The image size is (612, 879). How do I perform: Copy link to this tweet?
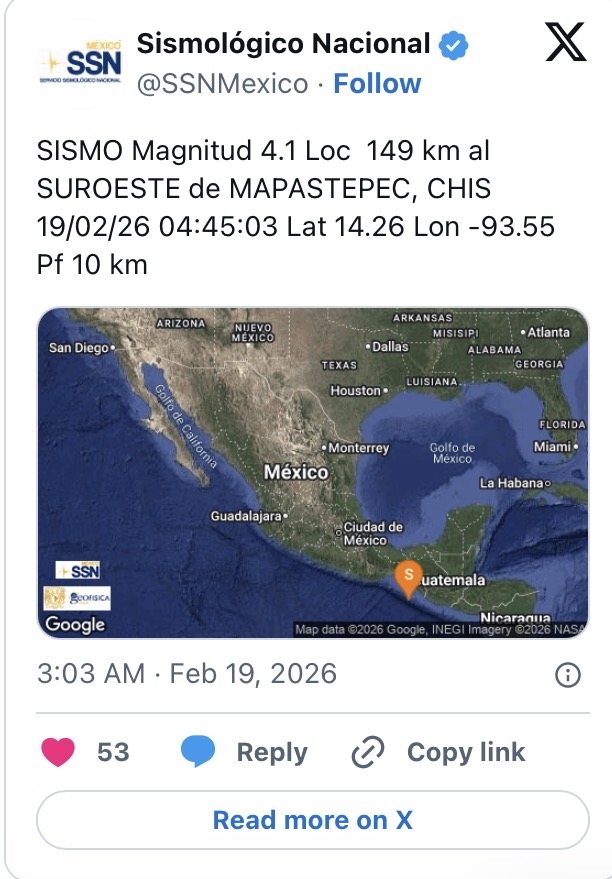(439, 752)
